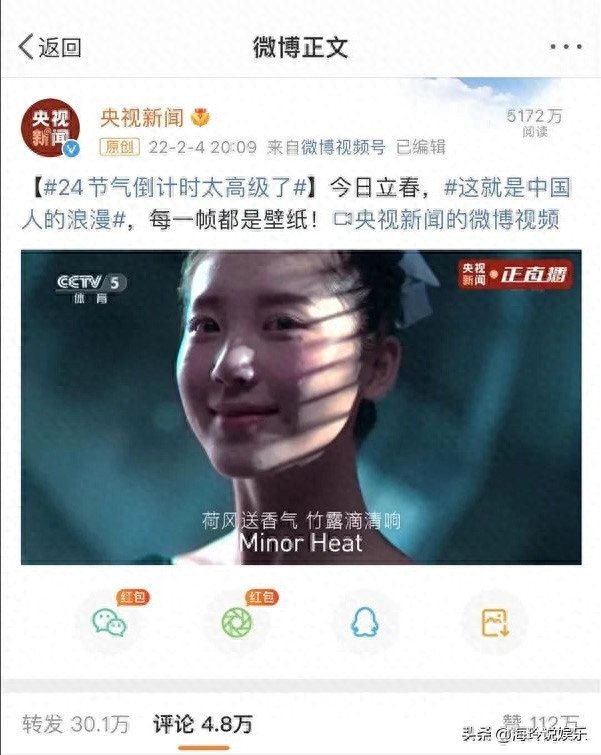
Task: Open the three-dot overflow menu
Action: tap(565, 47)
